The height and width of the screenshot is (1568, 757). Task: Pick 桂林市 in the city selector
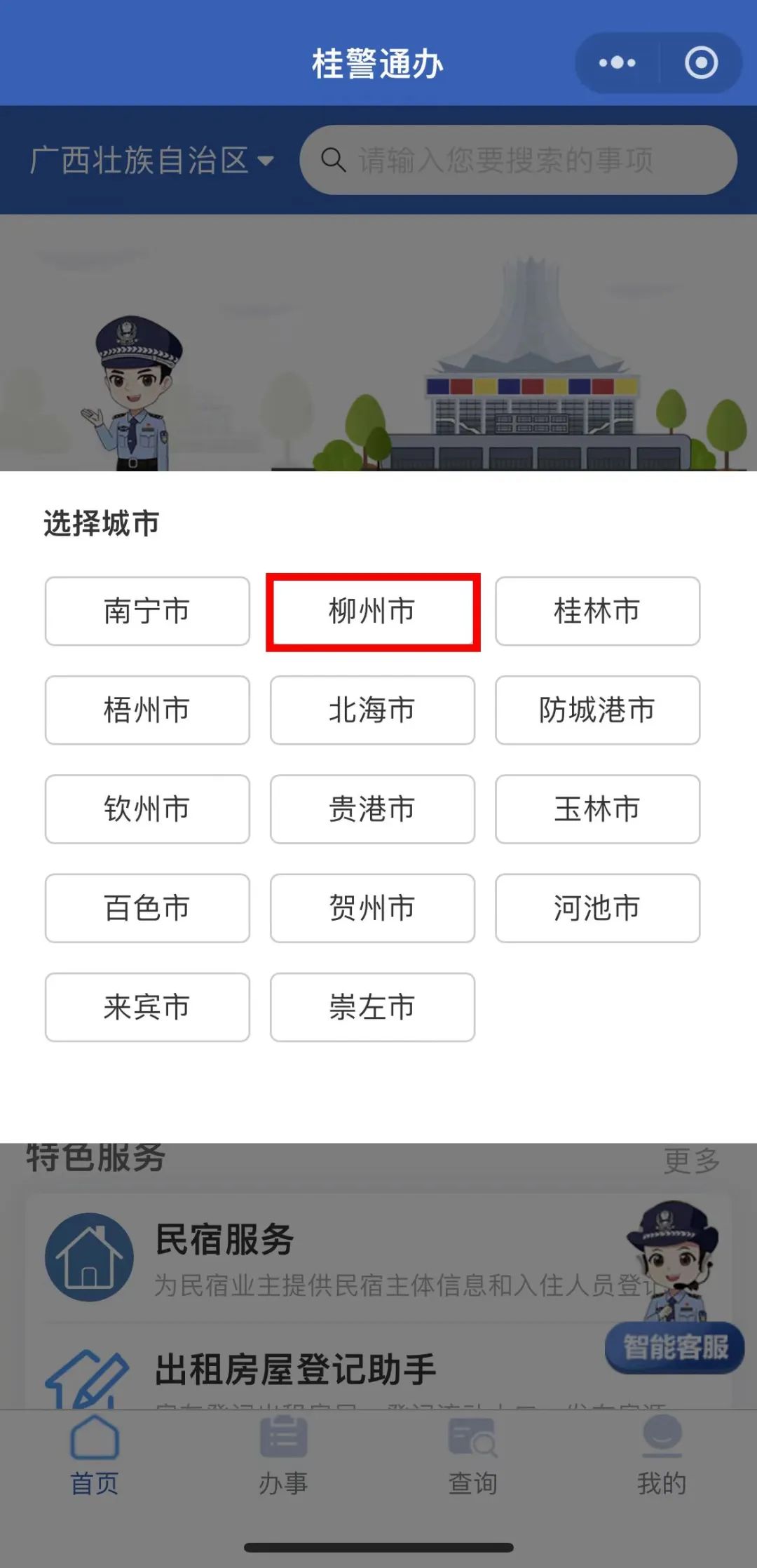coord(597,611)
